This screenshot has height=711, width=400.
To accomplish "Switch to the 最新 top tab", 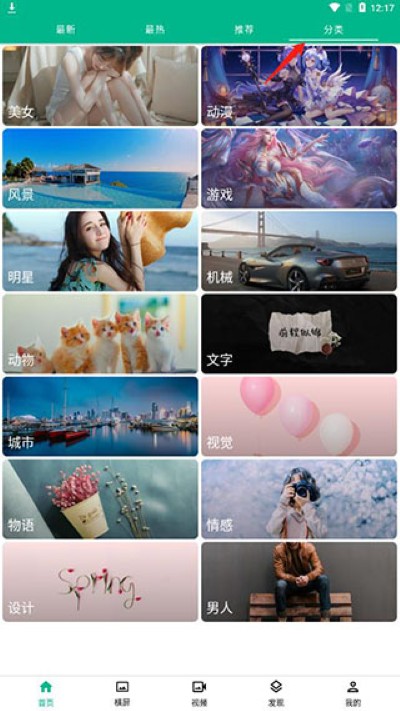I will [66, 30].
